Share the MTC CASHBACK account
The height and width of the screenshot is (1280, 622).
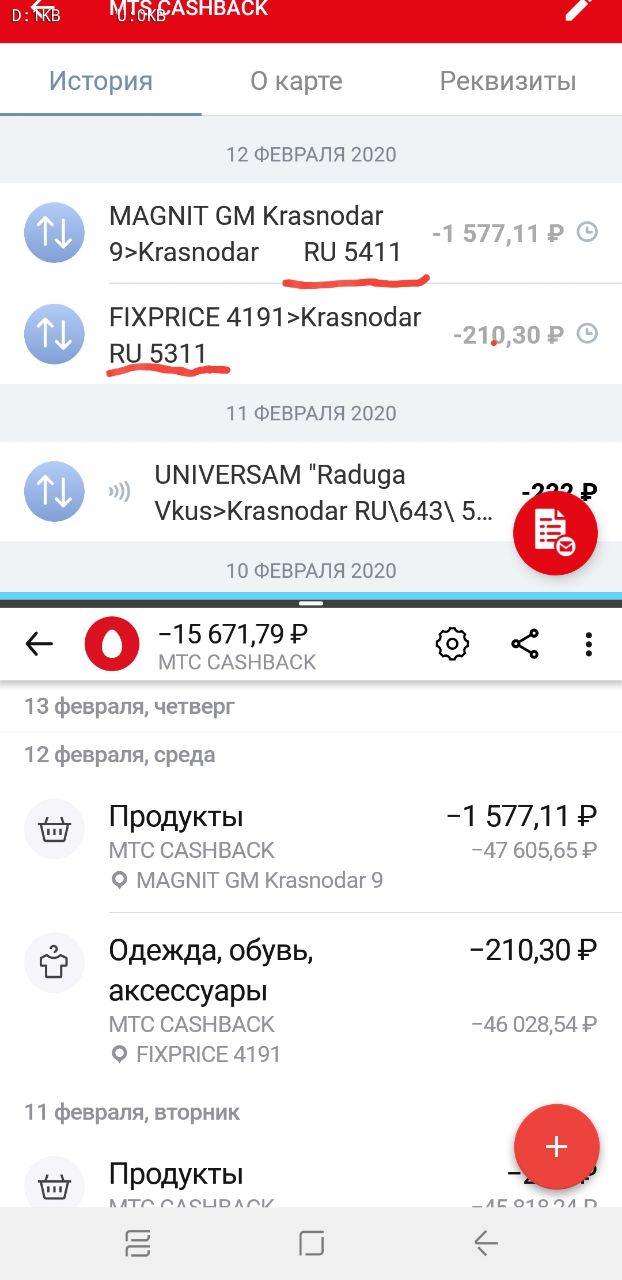point(525,644)
